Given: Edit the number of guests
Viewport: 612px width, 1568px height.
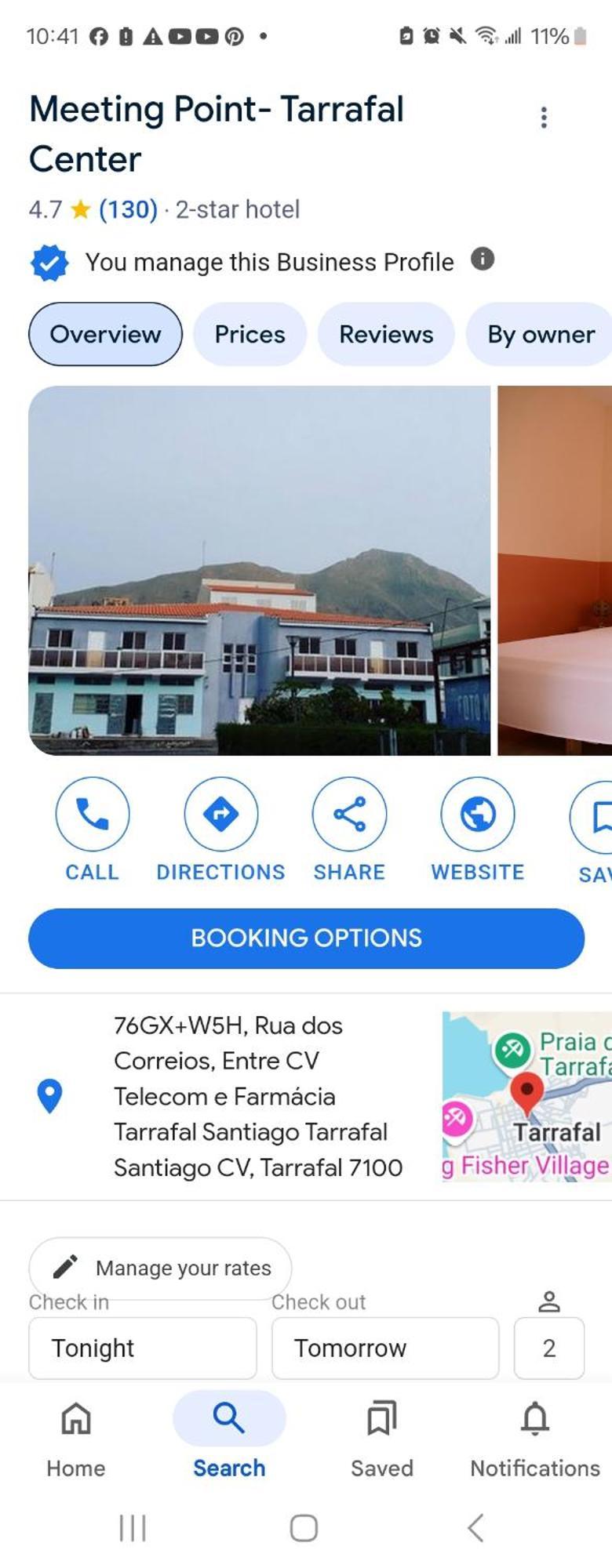Looking at the screenshot, I should click(x=548, y=1348).
